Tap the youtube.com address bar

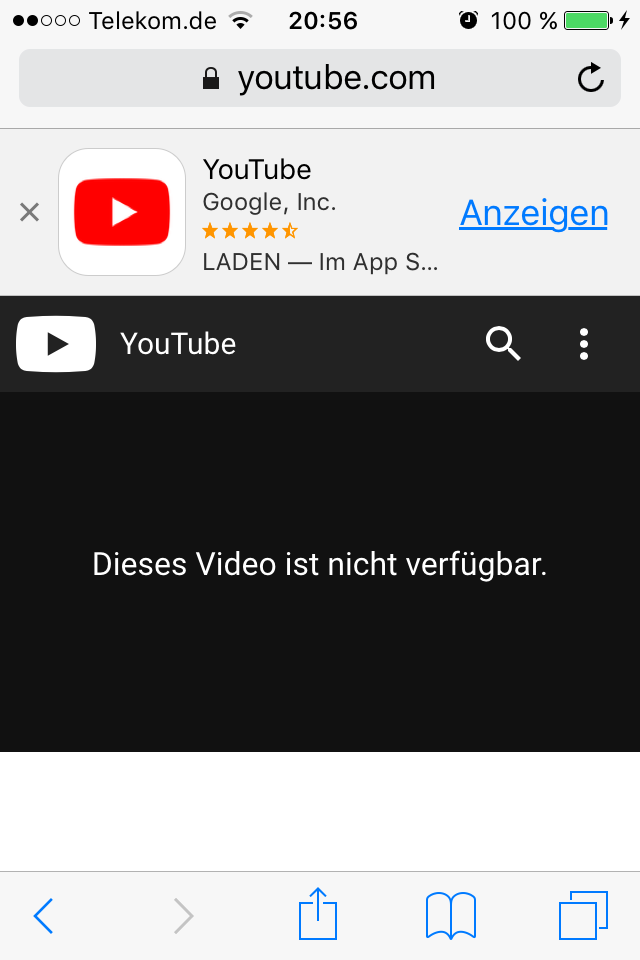click(x=318, y=79)
